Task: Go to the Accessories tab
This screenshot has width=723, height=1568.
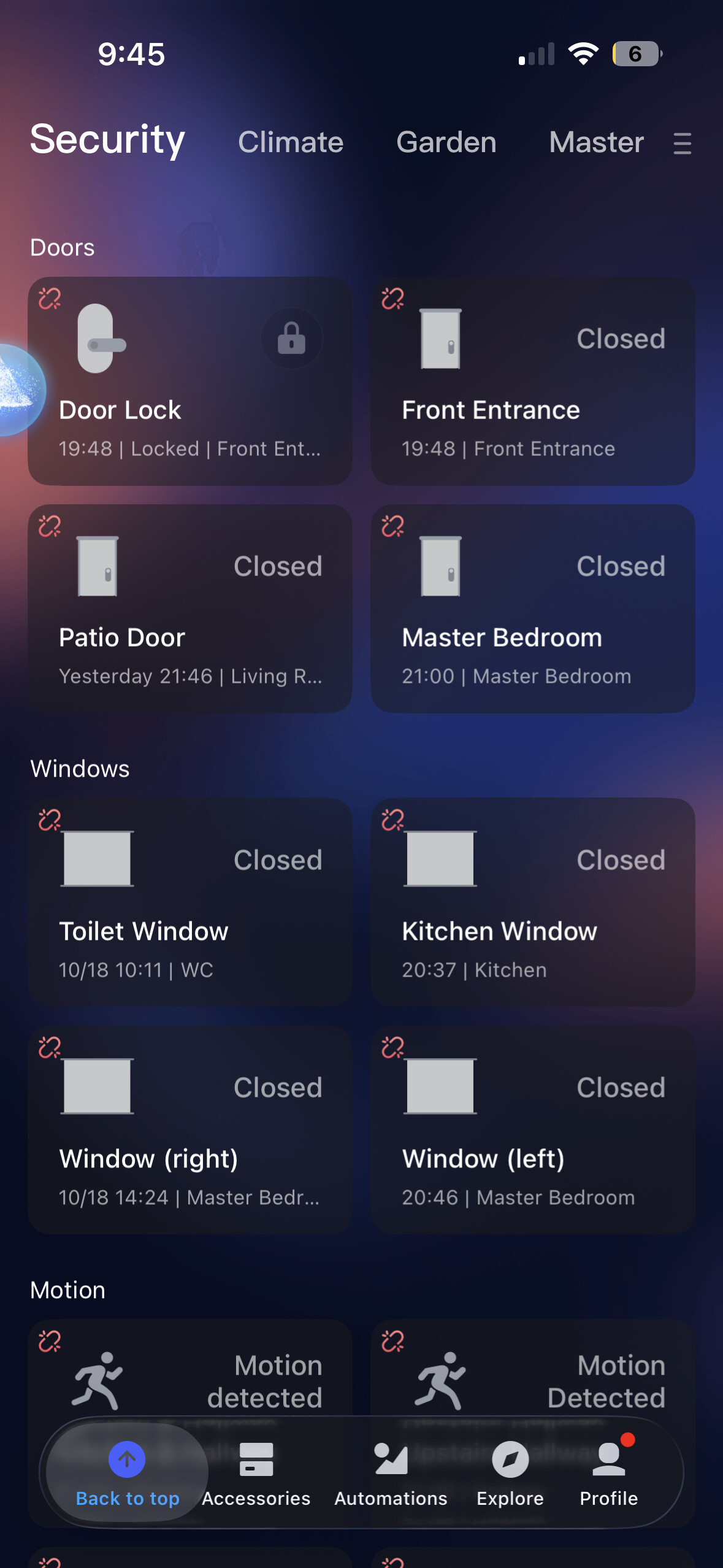Action: 256,1472
